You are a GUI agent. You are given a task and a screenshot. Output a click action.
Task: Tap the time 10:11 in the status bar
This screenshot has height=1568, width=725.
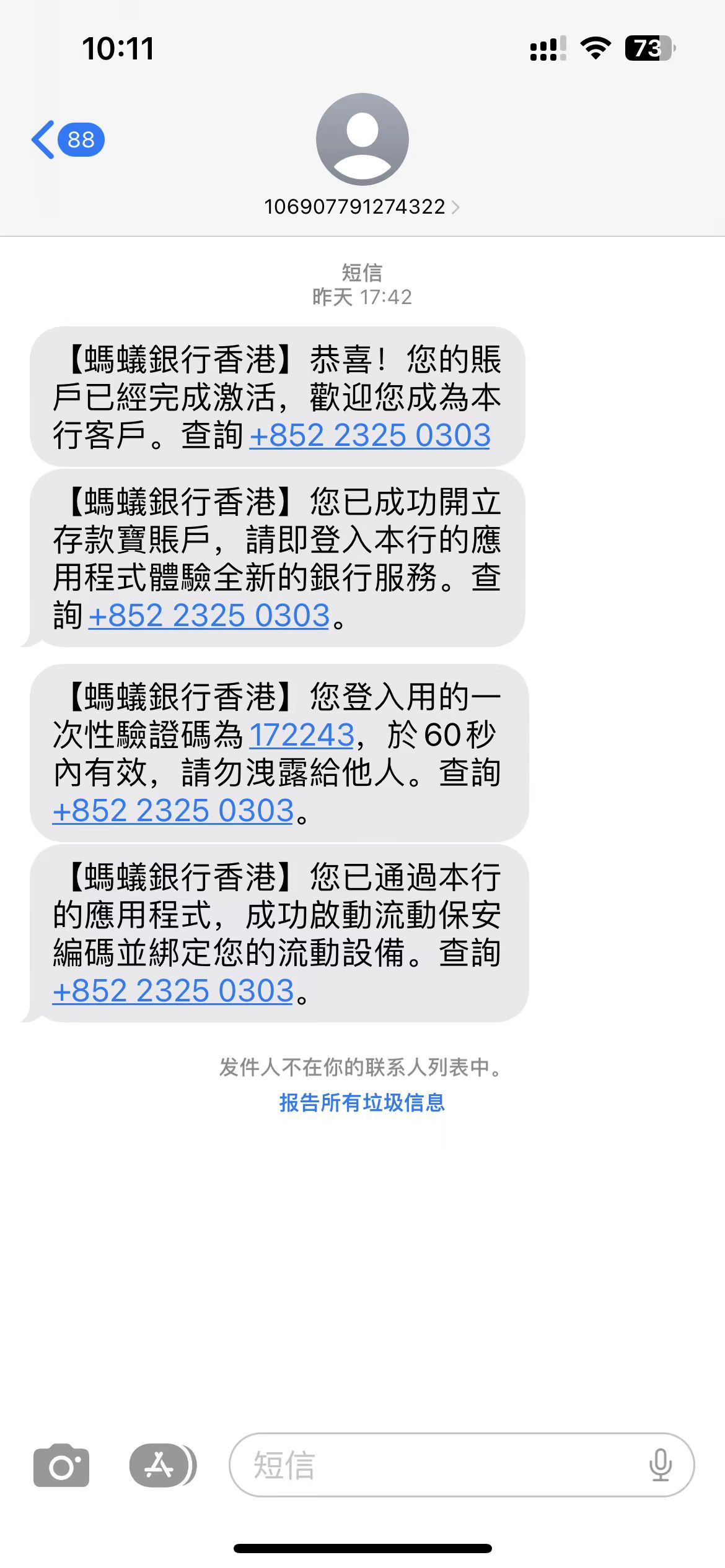(120, 47)
